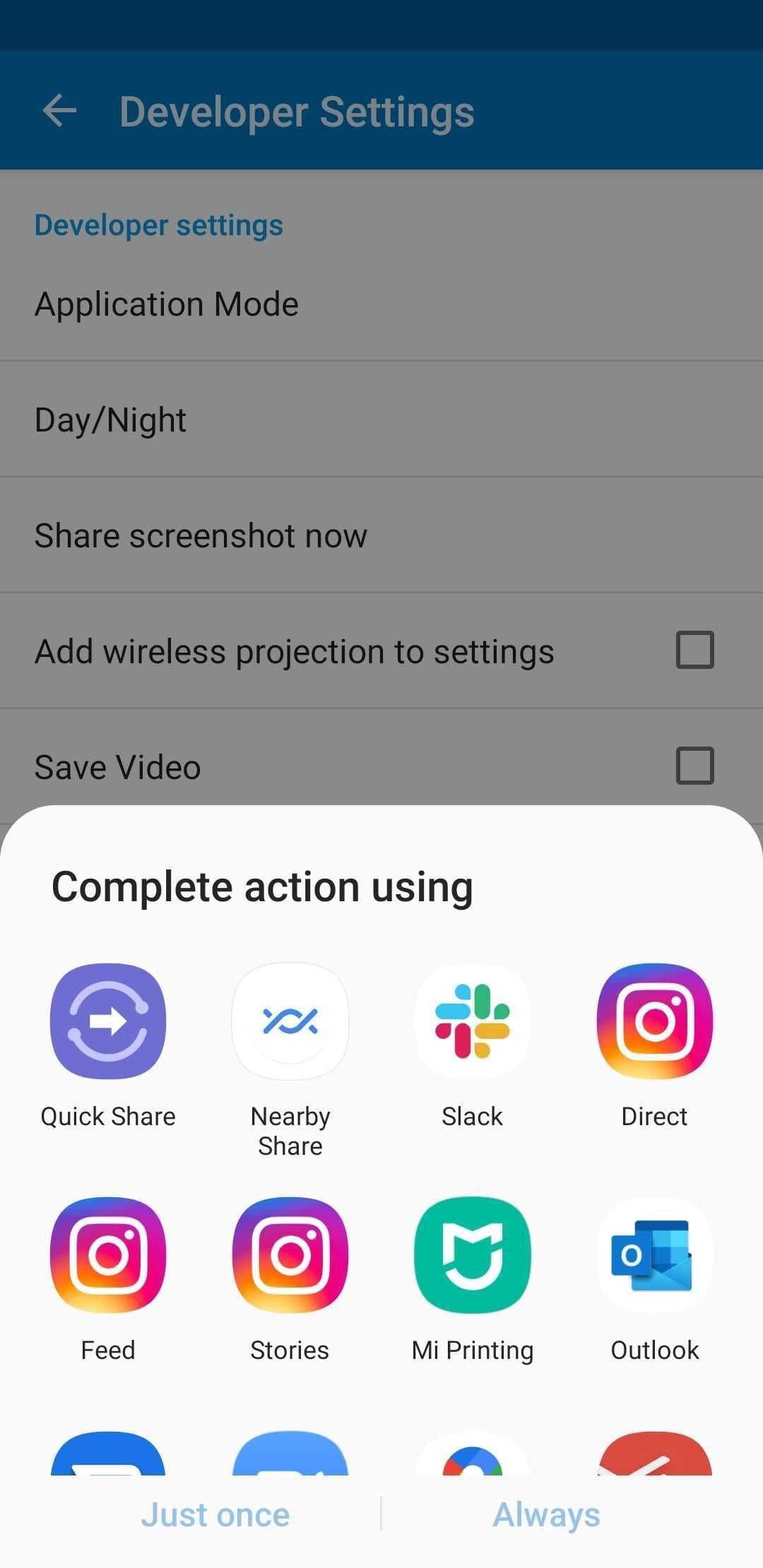
Task: Check the Save Video box
Action: pyautogui.click(x=694, y=766)
